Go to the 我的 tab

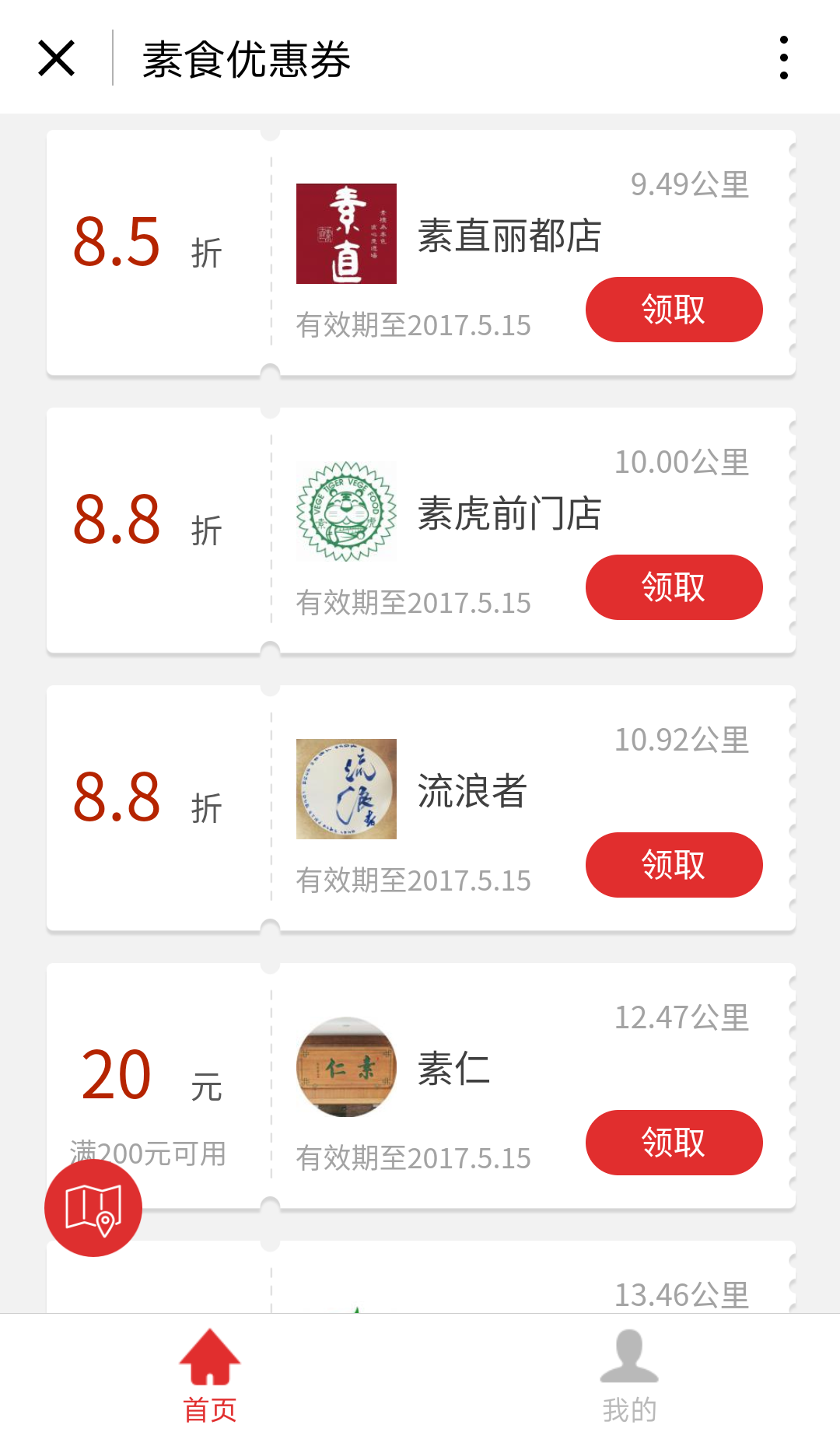[629, 1375]
